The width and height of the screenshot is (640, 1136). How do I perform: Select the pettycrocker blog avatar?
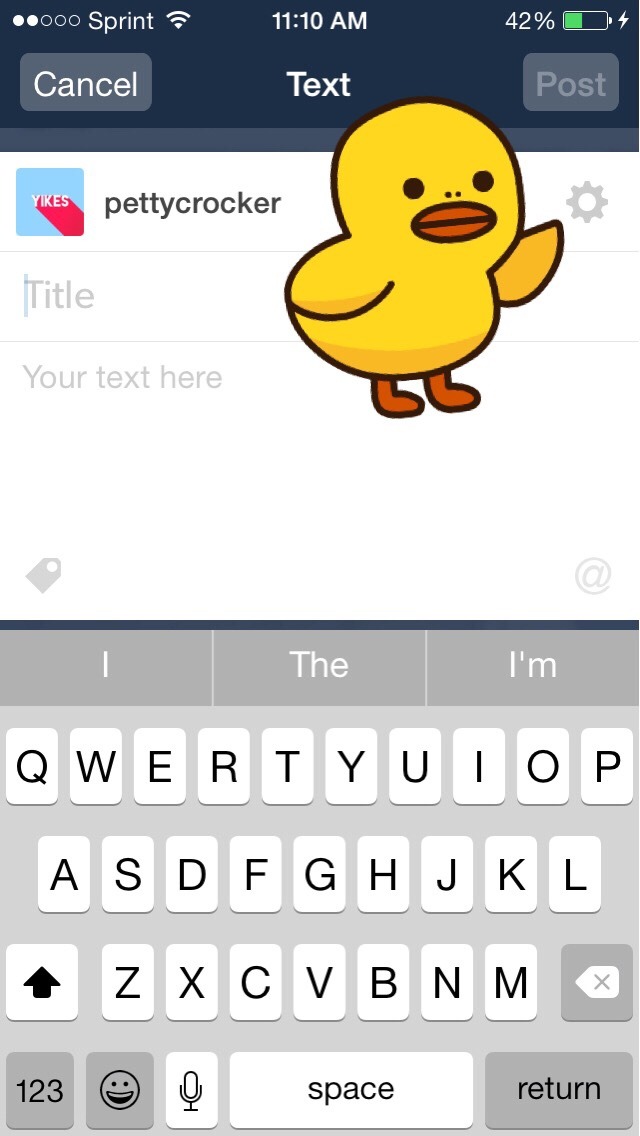coord(50,202)
